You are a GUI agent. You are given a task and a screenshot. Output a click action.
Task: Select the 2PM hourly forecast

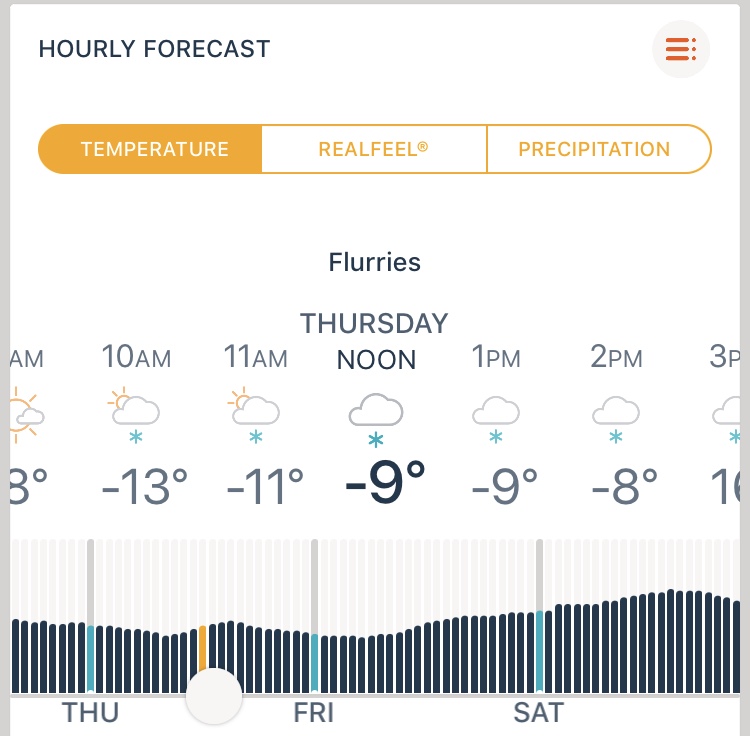tap(616, 425)
